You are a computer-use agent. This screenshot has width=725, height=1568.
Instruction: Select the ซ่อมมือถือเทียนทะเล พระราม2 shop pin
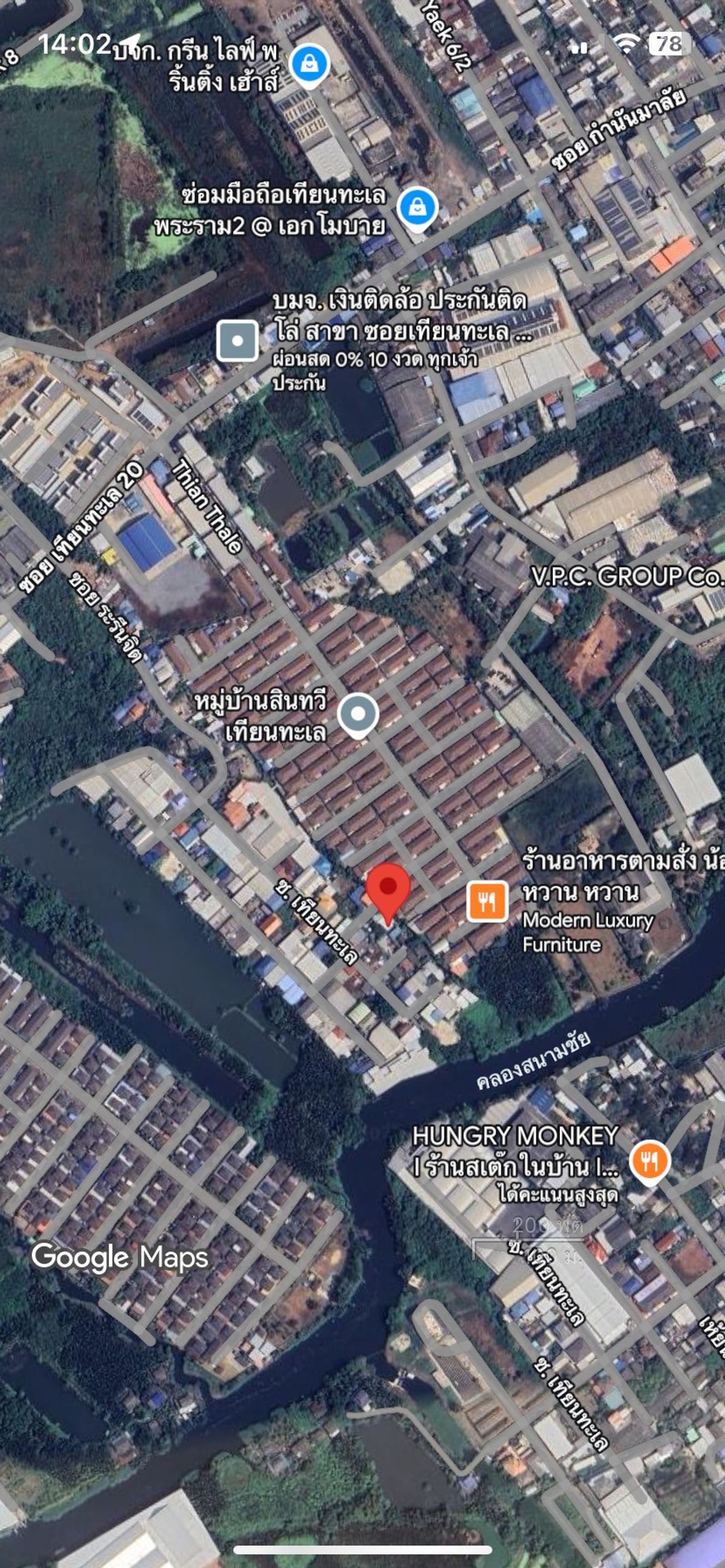[417, 210]
